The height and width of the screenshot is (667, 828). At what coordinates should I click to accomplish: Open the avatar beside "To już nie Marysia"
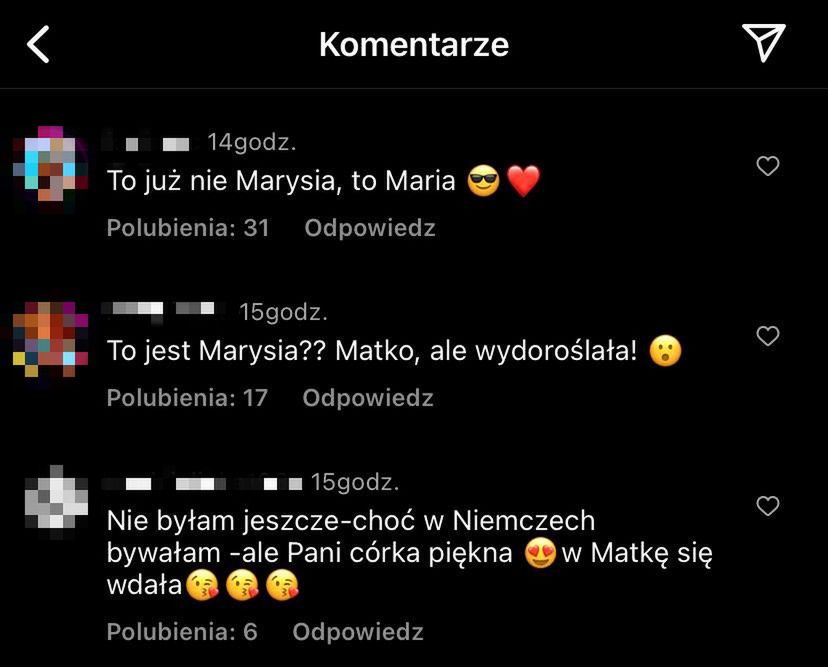[x=50, y=165]
